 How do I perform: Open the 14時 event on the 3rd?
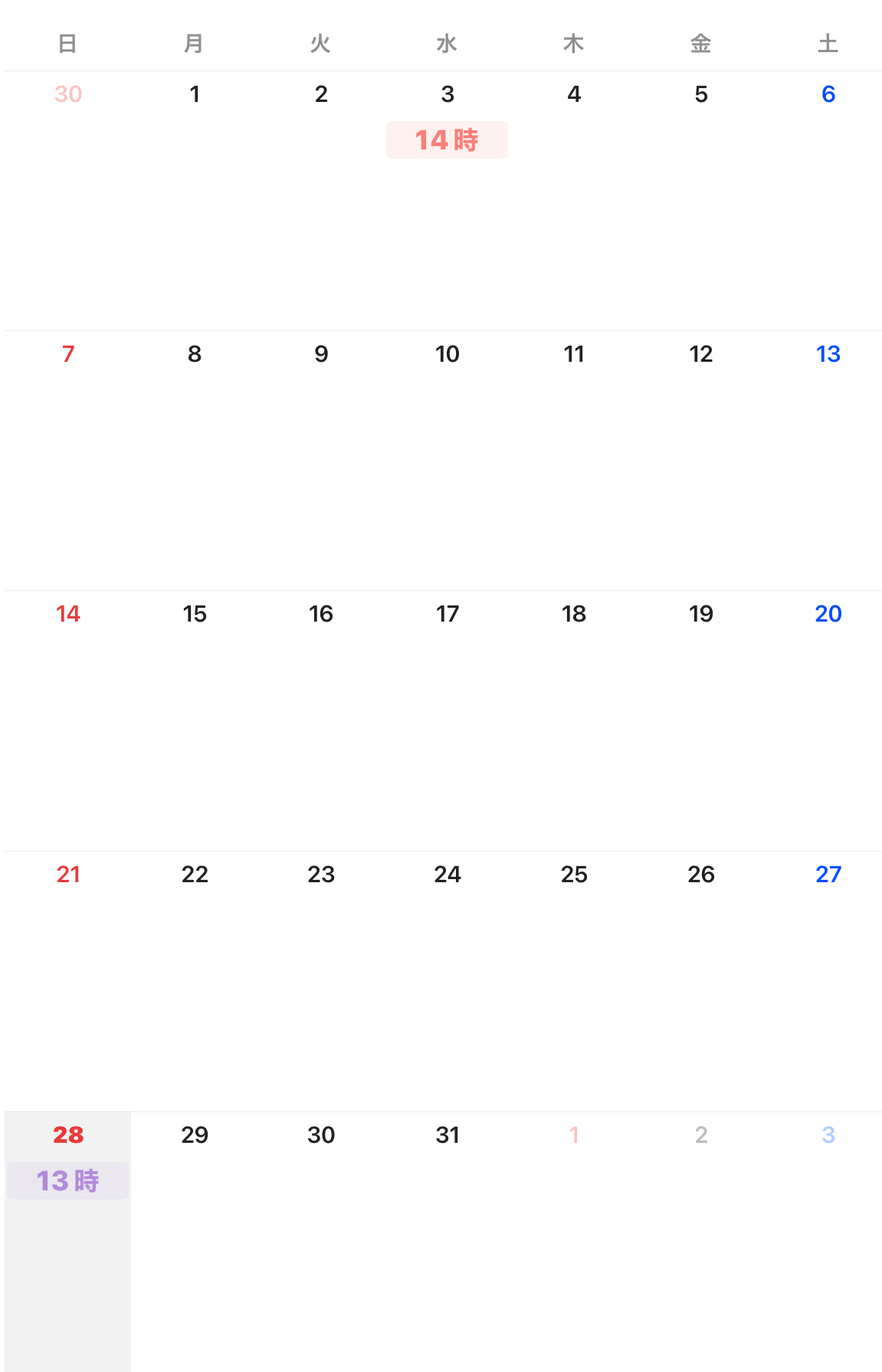[447, 140]
